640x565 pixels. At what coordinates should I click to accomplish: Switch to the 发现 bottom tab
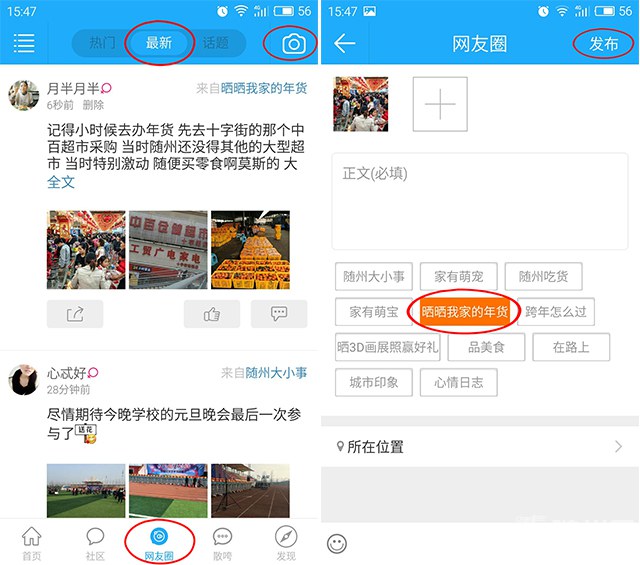(286, 543)
